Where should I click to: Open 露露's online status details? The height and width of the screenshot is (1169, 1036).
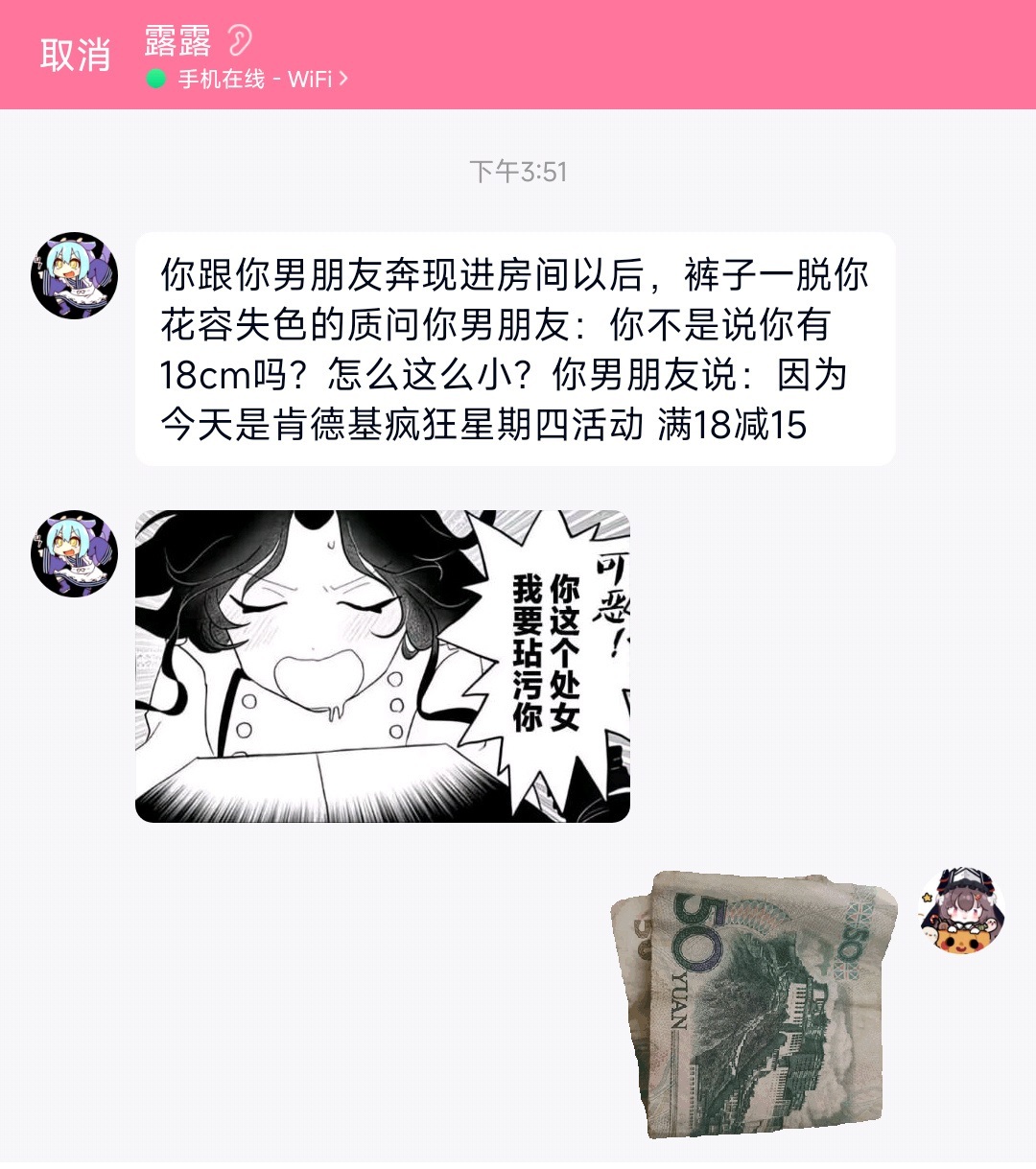(249, 80)
